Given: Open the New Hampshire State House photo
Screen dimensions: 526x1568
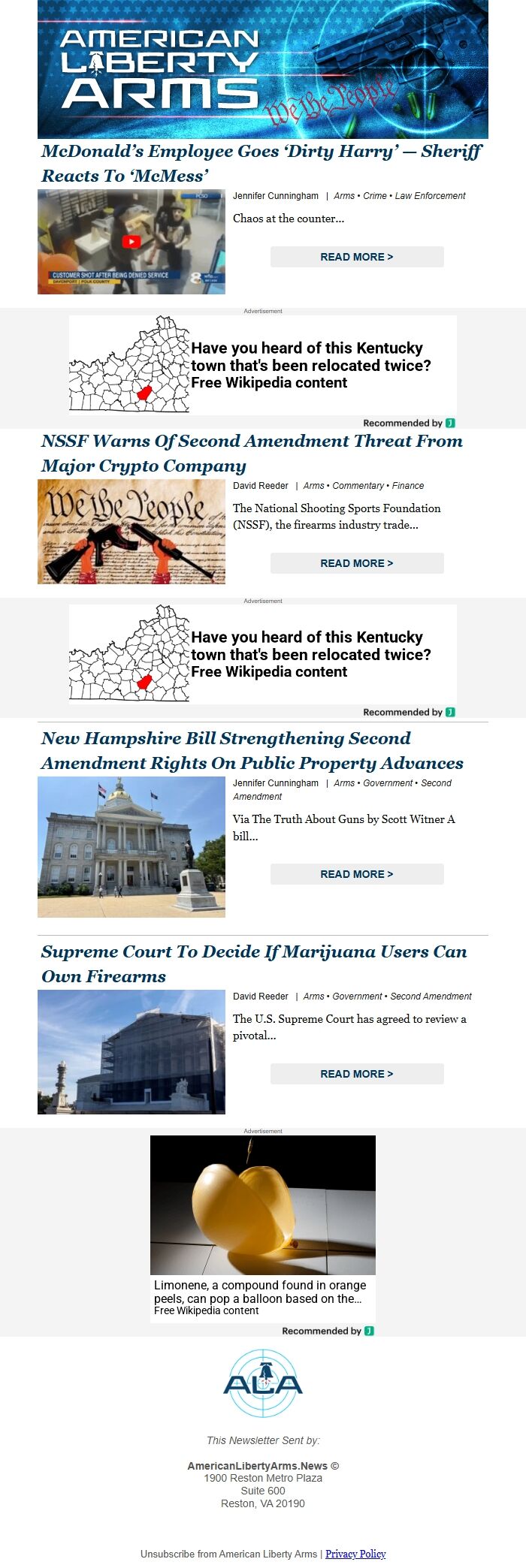Looking at the screenshot, I should point(131,846).
